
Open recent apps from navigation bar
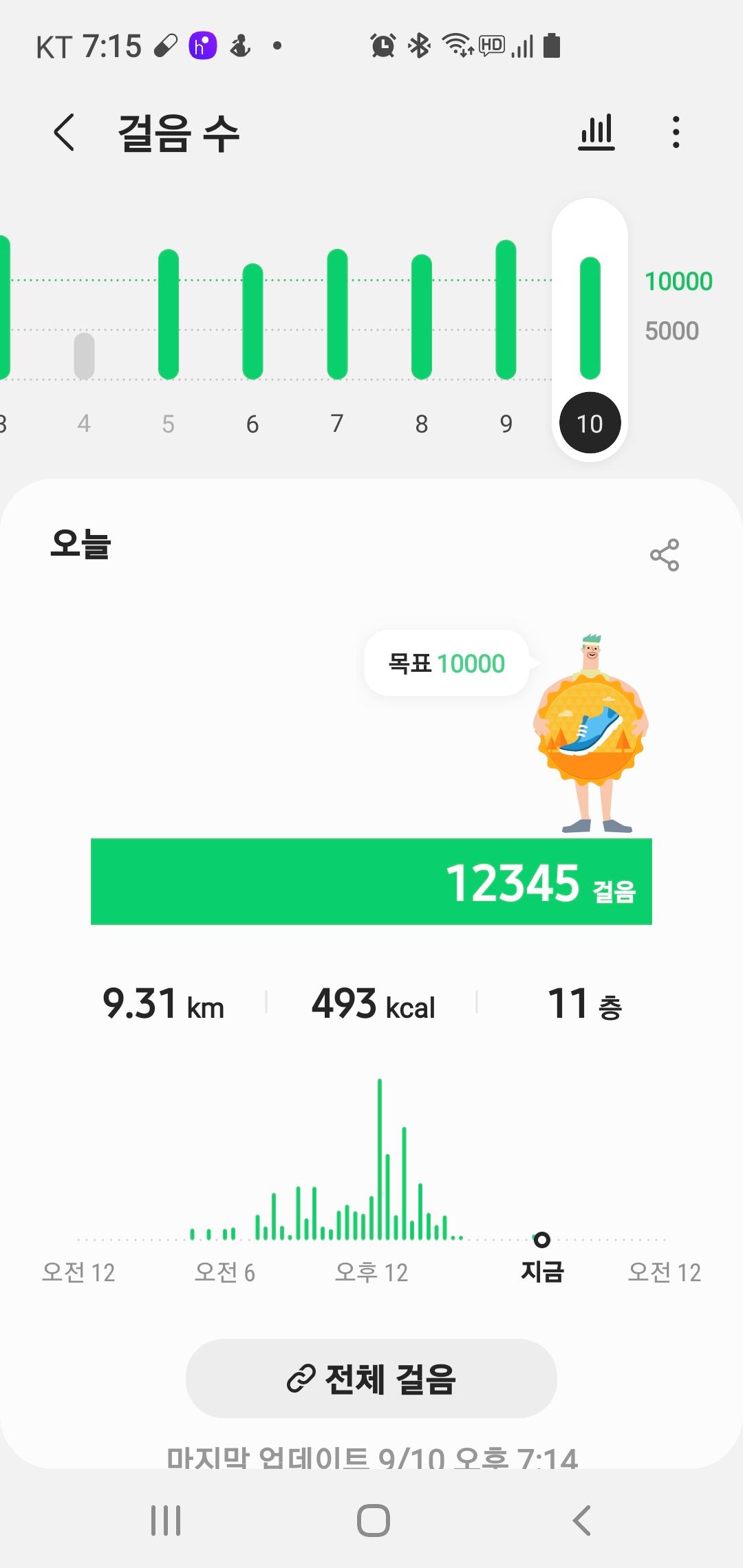click(166, 1520)
